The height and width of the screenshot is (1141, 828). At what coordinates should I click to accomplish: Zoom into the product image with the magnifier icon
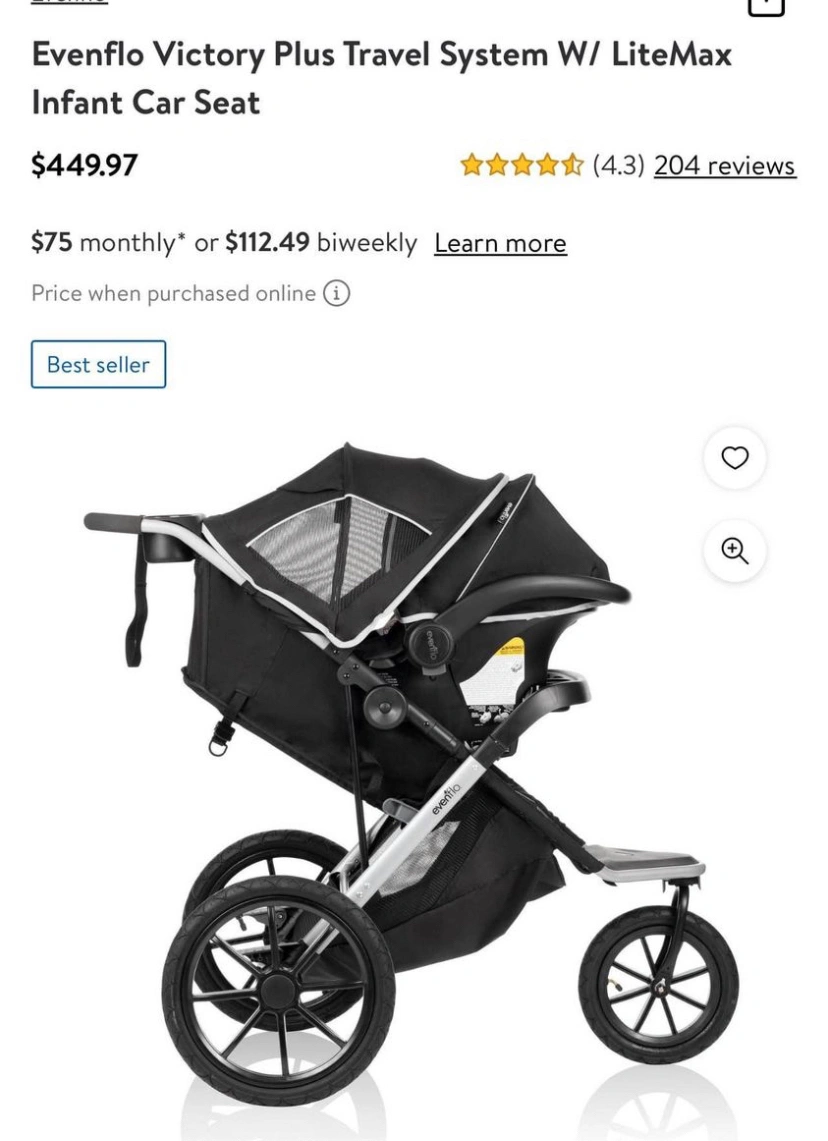pos(735,551)
